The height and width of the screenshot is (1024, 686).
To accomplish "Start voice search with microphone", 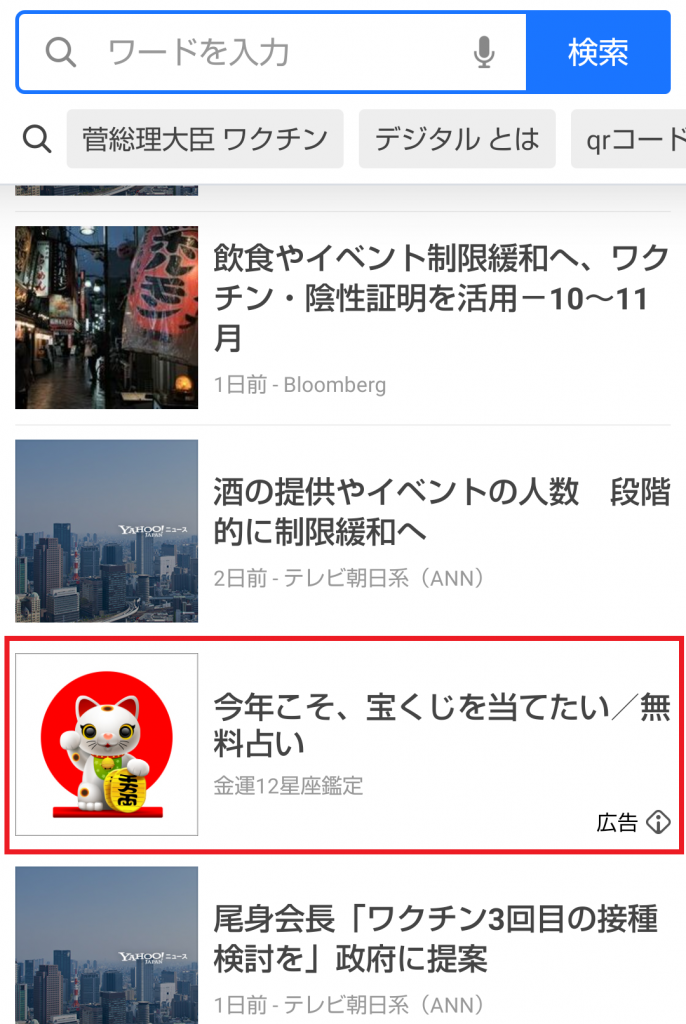I will (x=484, y=52).
